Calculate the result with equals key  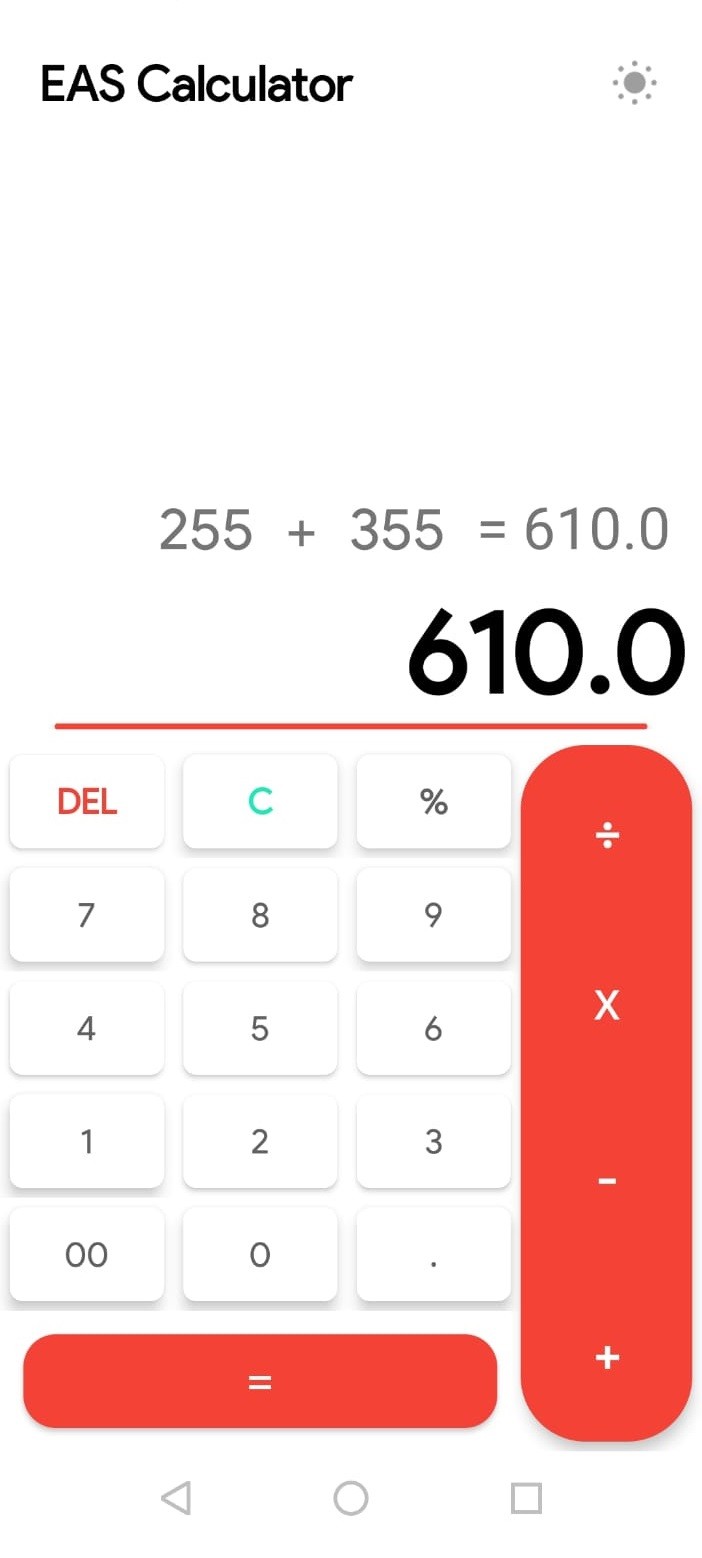tap(260, 1381)
